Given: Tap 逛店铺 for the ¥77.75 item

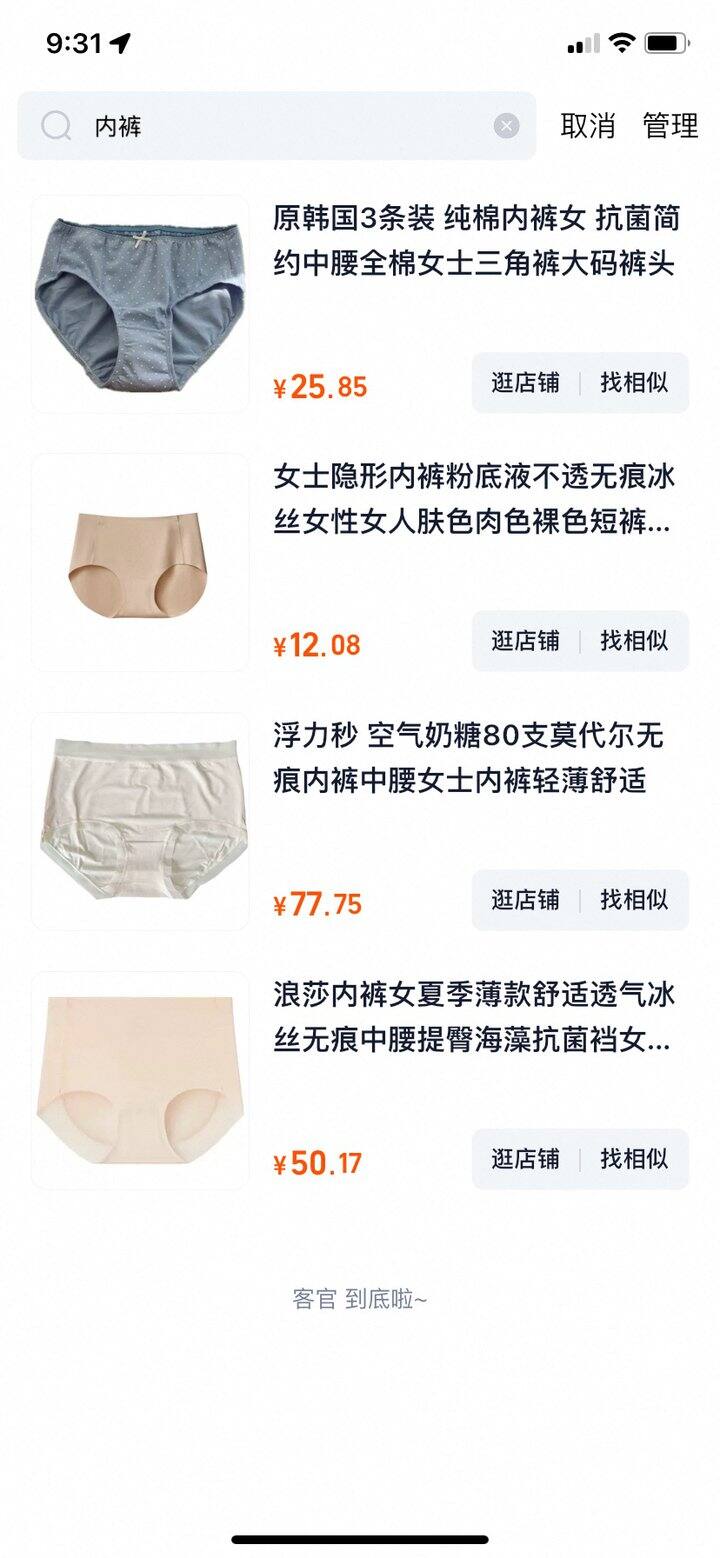Looking at the screenshot, I should click(525, 900).
